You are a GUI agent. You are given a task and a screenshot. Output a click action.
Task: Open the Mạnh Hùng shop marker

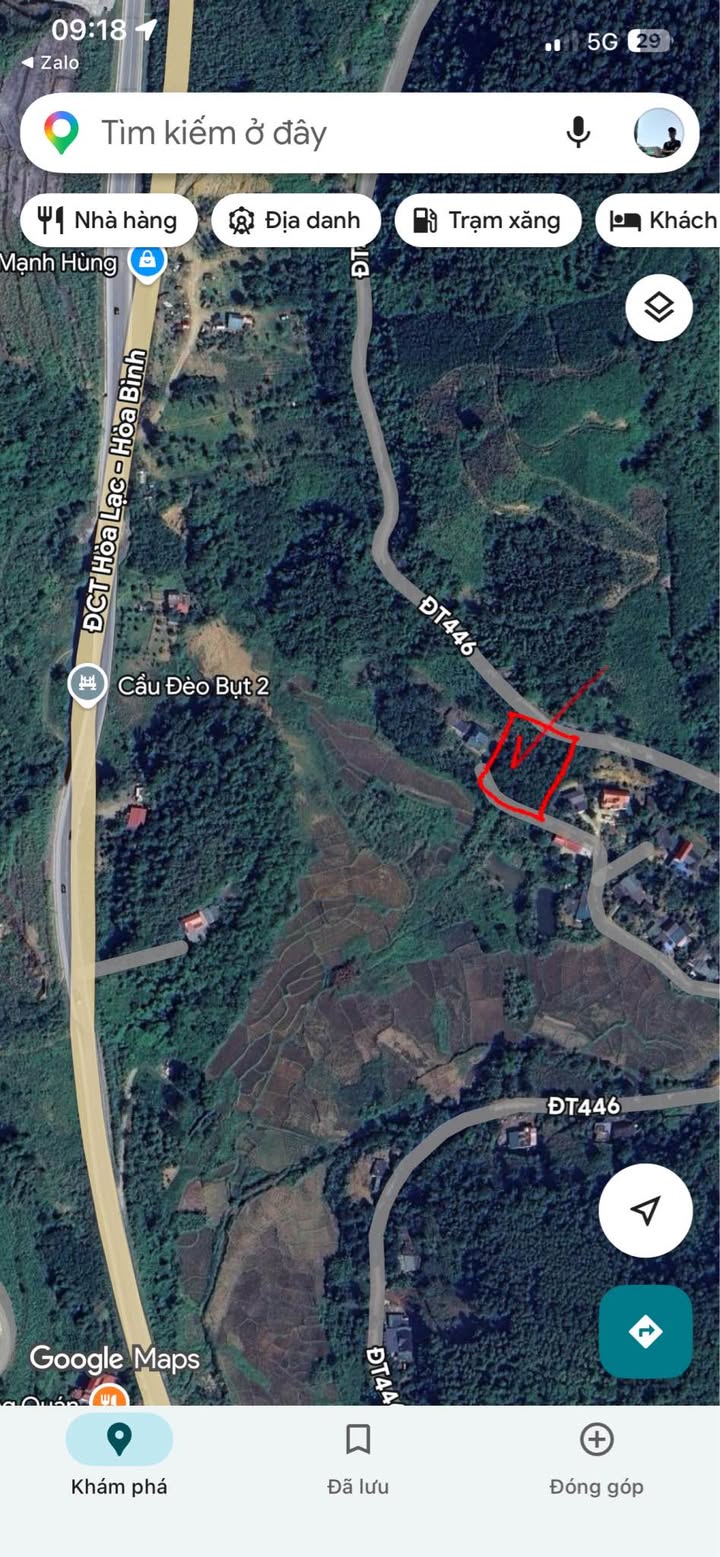pos(147,262)
